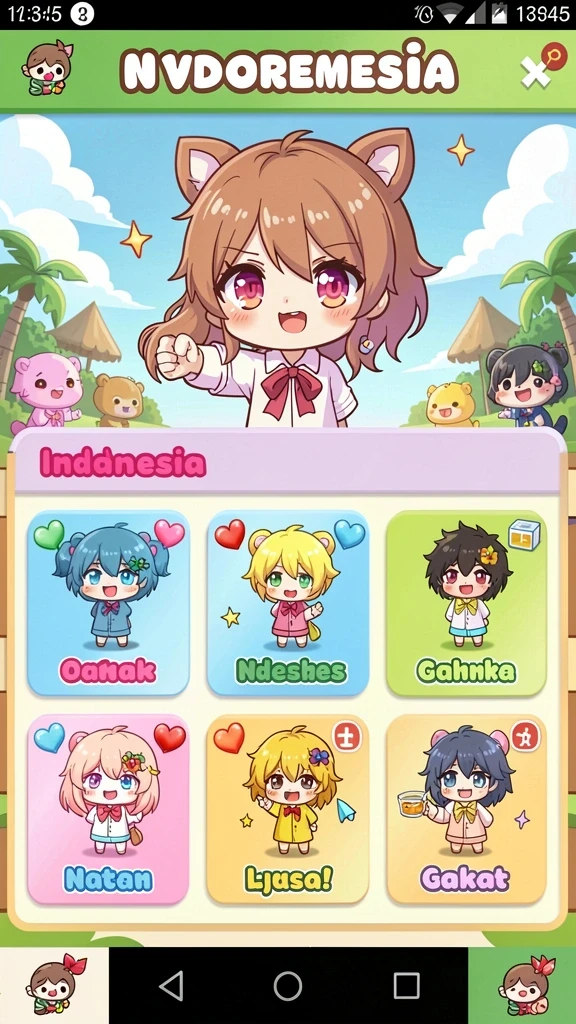Pick the Natan character card
Viewport: 576px width, 1024px height.
108,810
